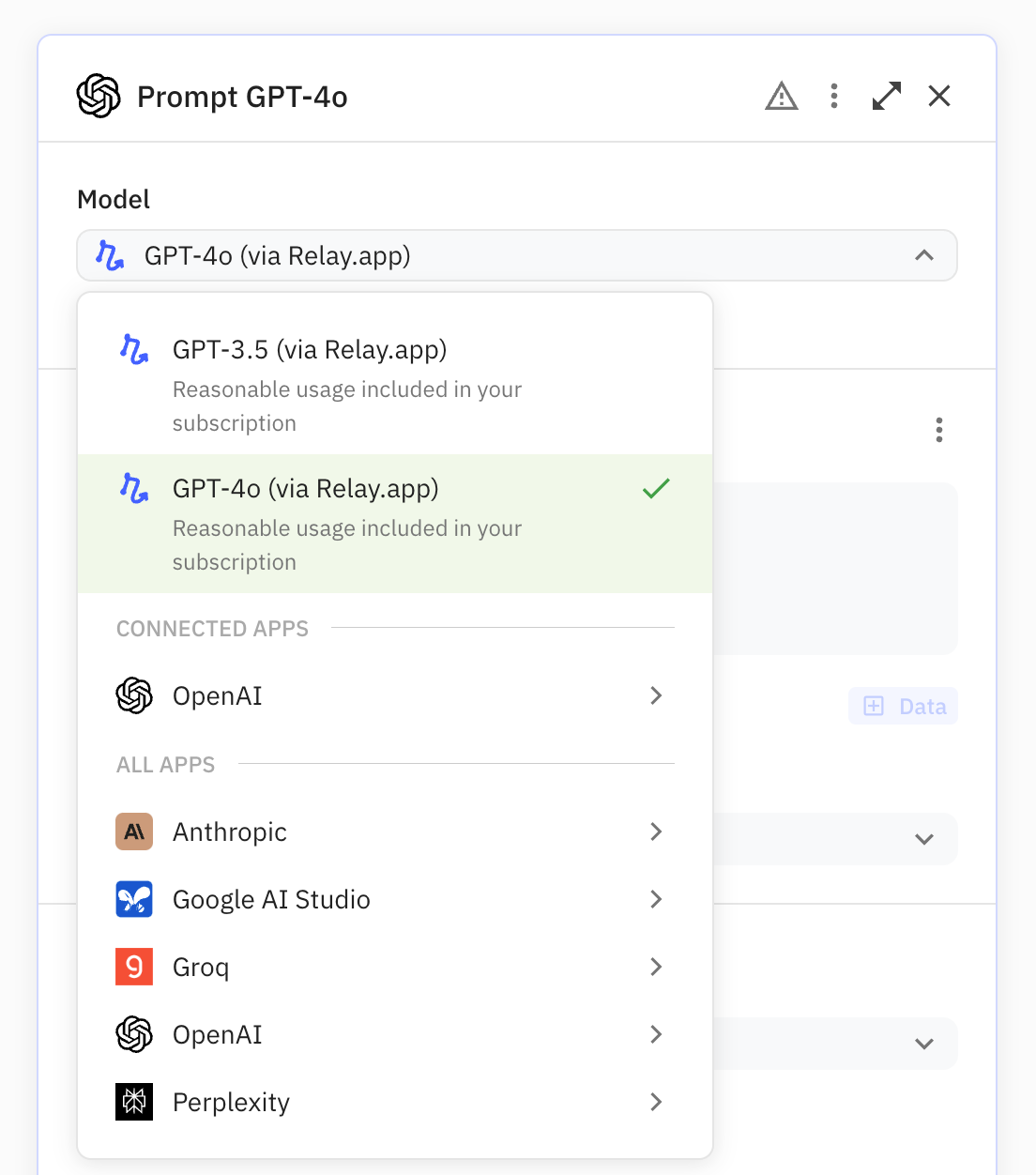
Task: Open OpenAI under Connected Apps
Action: (x=394, y=695)
